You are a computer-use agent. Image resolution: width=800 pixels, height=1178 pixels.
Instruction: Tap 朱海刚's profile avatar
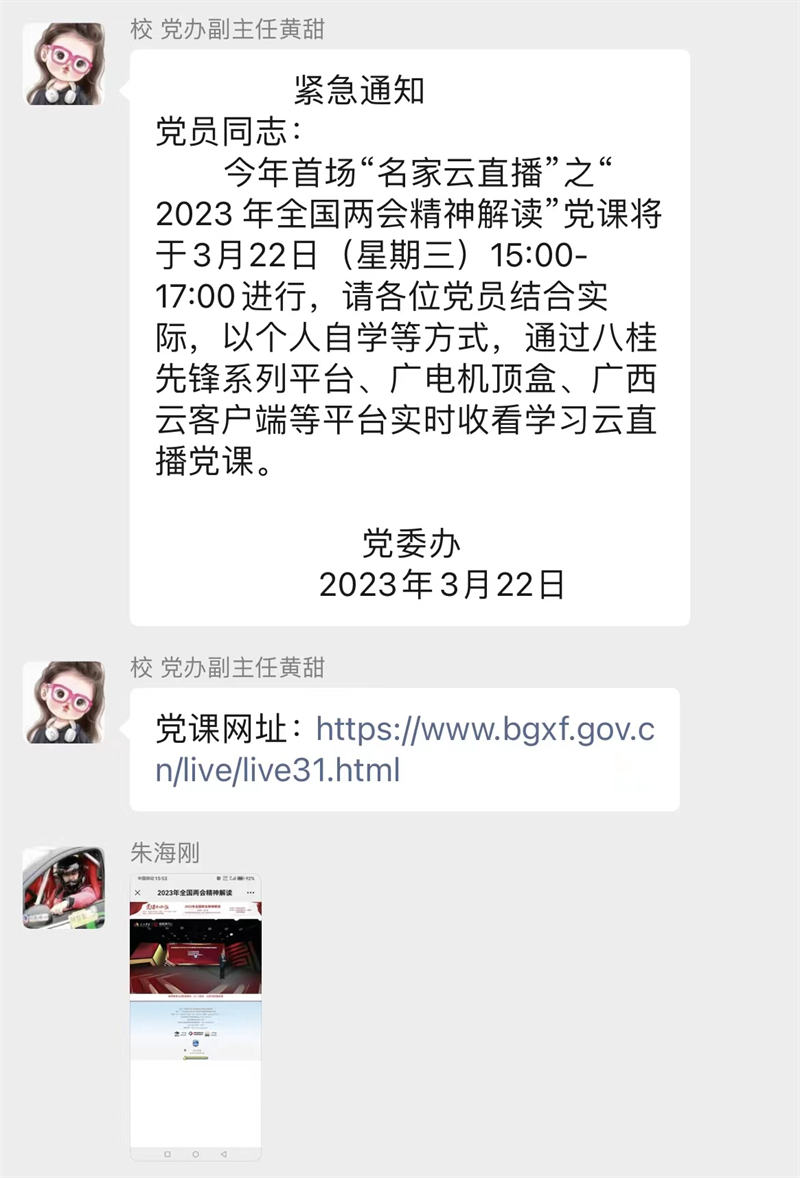[64, 888]
